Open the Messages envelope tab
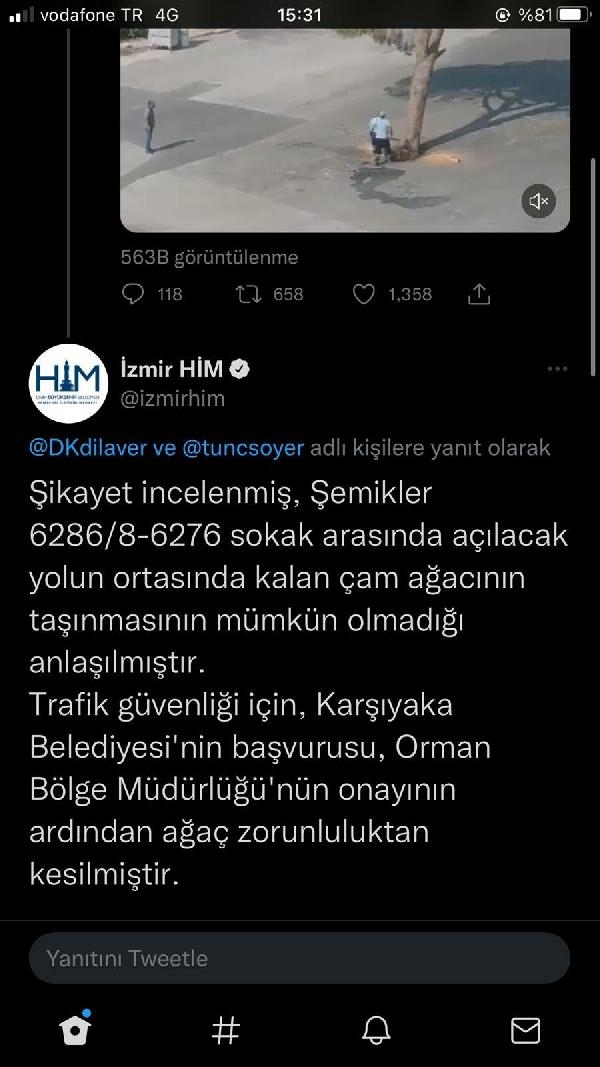Screen dimensions: 600x1067 [x=525, y=1030]
